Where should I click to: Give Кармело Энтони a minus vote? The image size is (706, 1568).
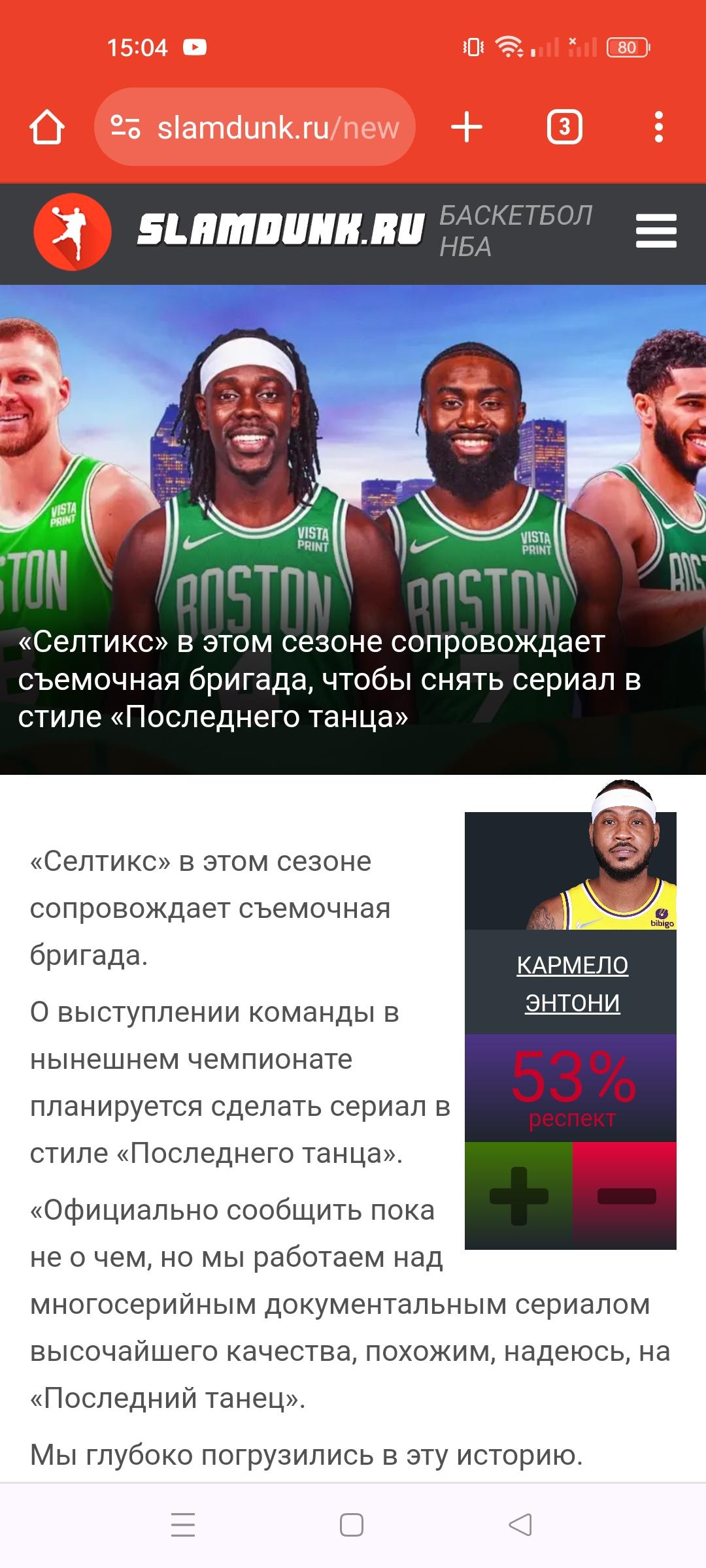[625, 1195]
